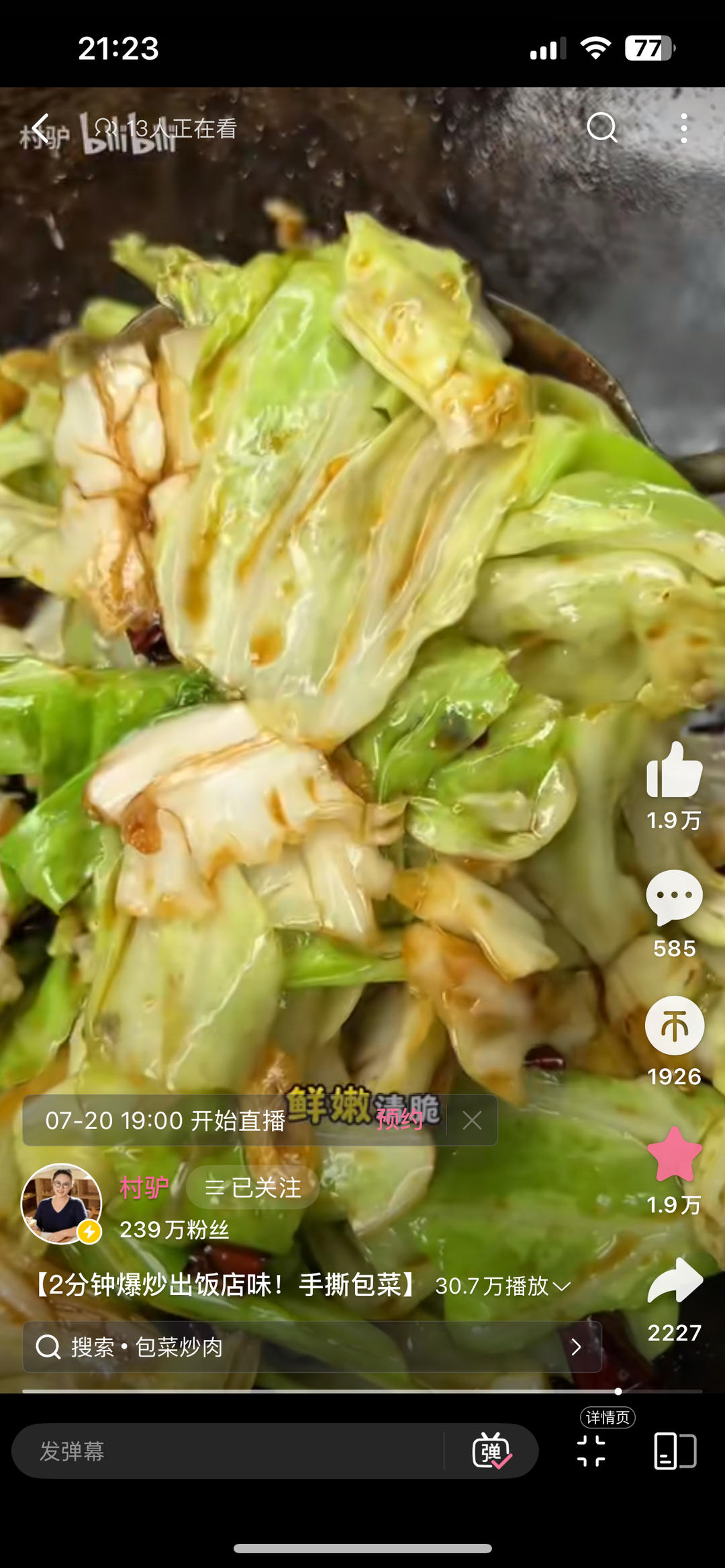The image size is (725, 1568).
Task: Open 村驴's profile avatar
Action: (x=60, y=1204)
